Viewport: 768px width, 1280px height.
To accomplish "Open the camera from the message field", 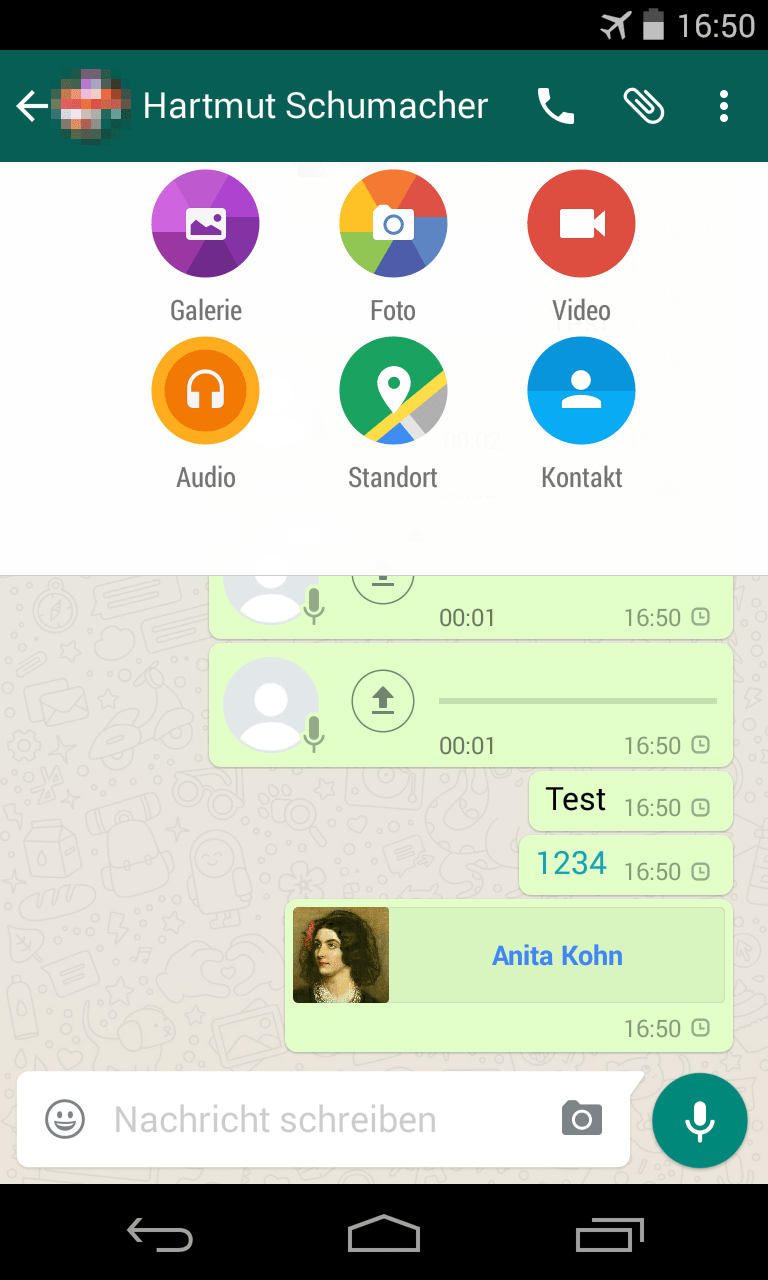I will coord(582,1119).
